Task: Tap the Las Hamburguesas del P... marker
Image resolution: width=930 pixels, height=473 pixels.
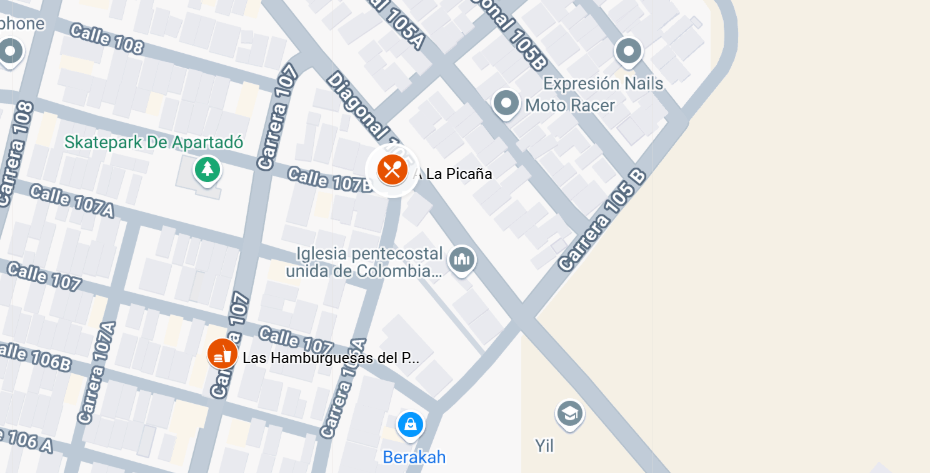Action: [x=221, y=354]
